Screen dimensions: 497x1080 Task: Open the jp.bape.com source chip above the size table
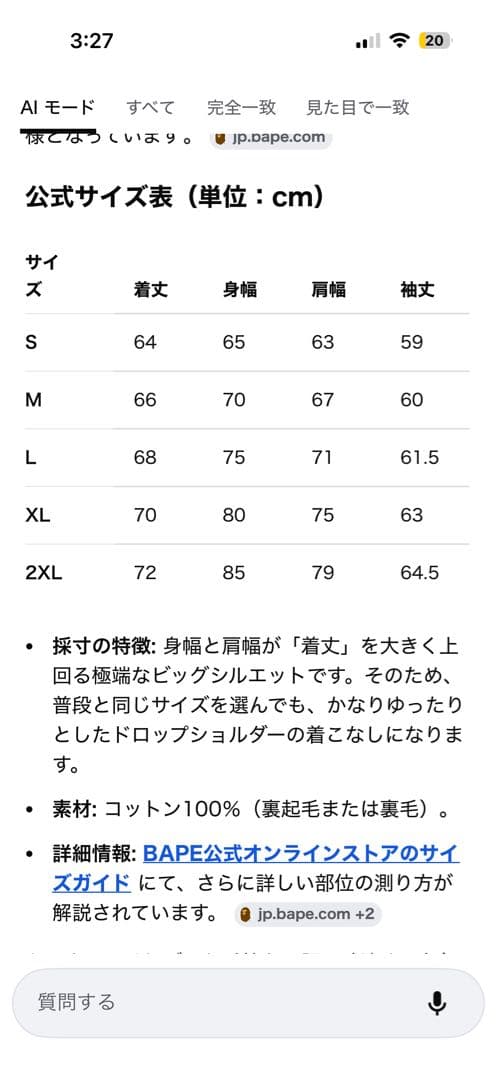click(x=271, y=138)
